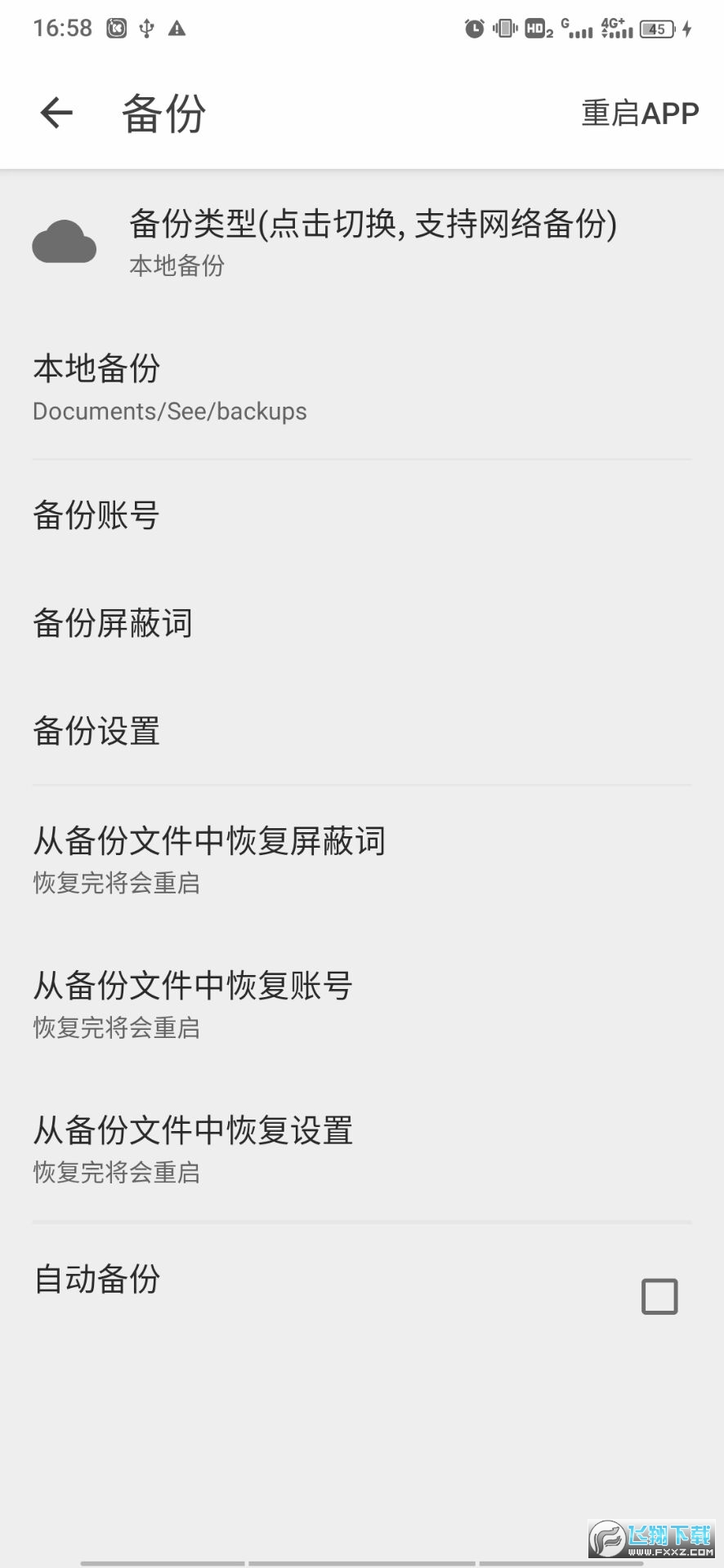Open the 备份账号 settings entry
Viewport: 724px width, 1568px height.
362,515
